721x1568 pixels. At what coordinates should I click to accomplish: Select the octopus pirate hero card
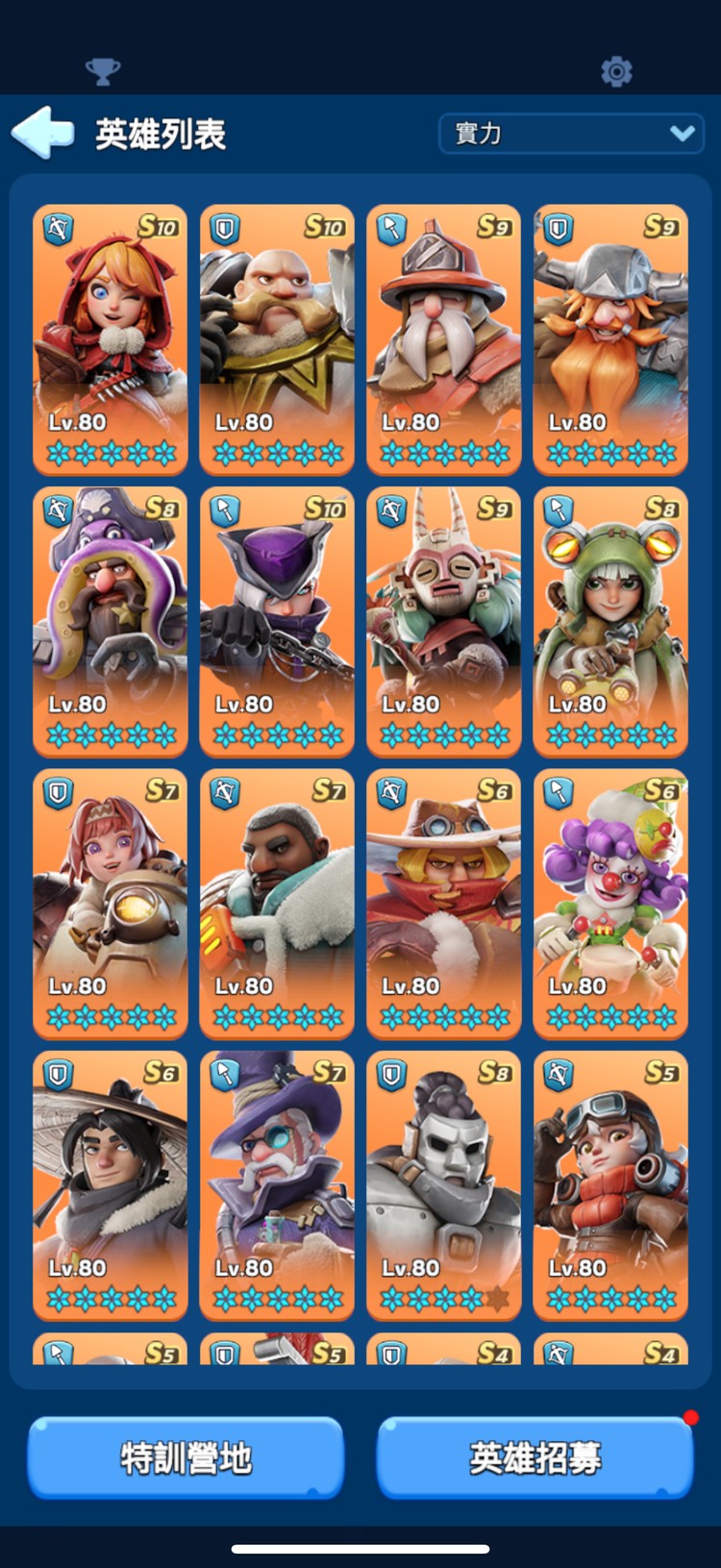[111, 621]
